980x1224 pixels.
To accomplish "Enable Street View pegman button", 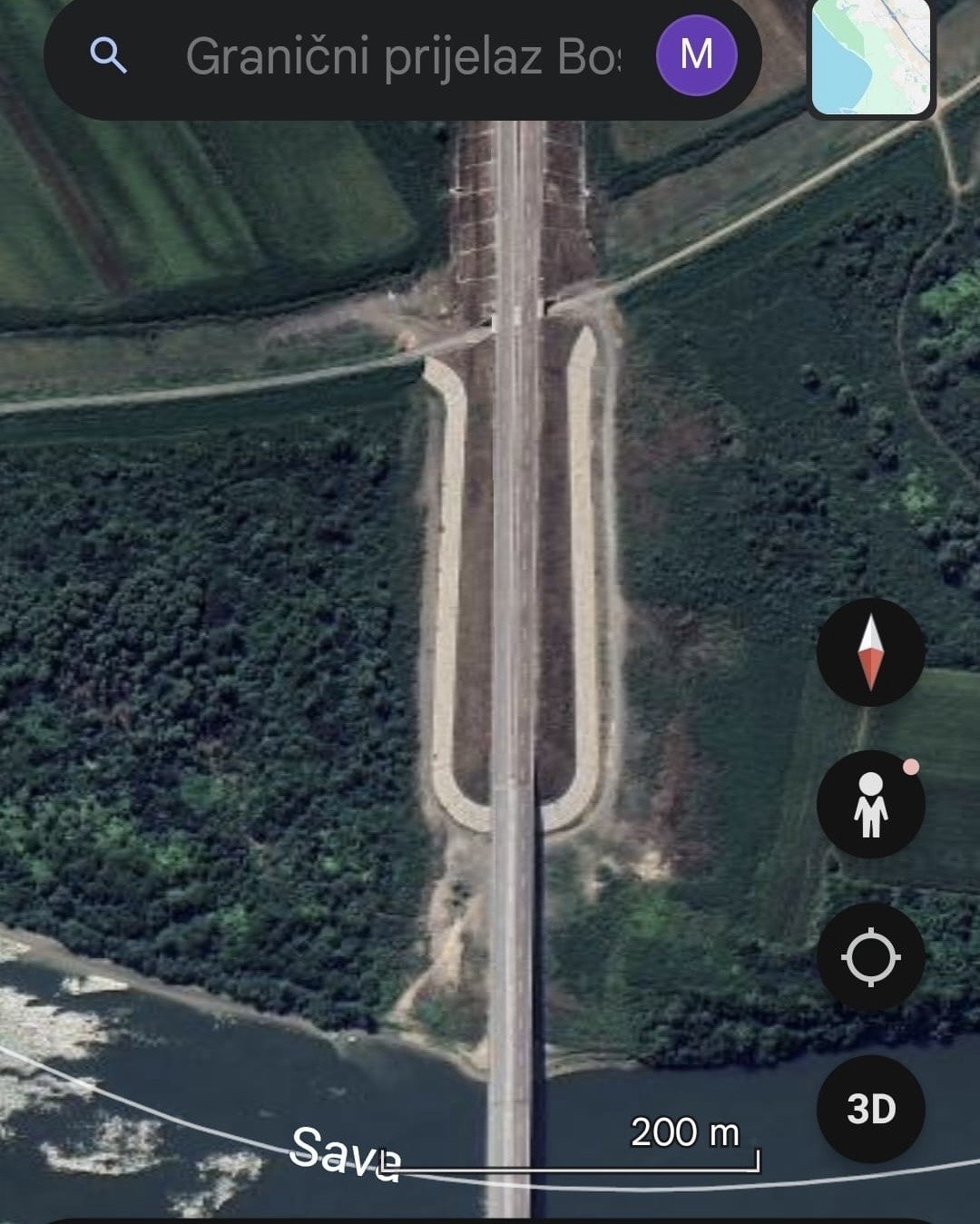I will coord(870,804).
